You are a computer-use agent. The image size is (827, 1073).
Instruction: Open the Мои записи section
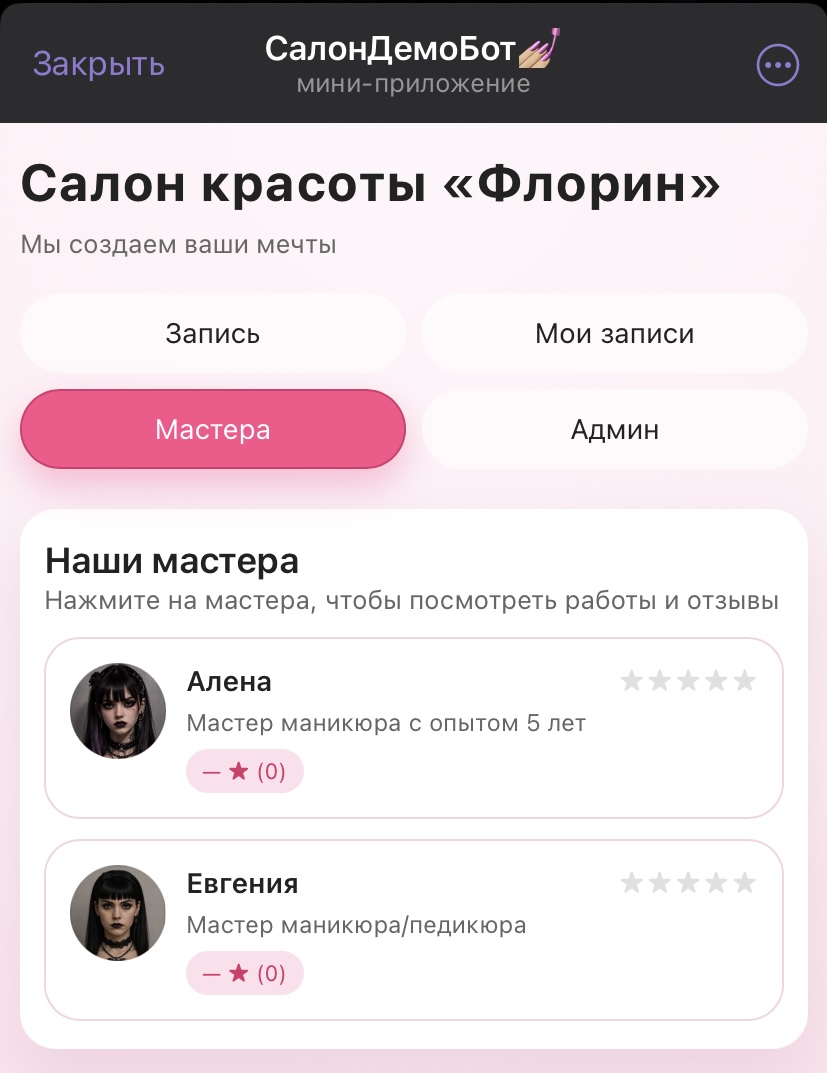pyautogui.click(x=614, y=333)
